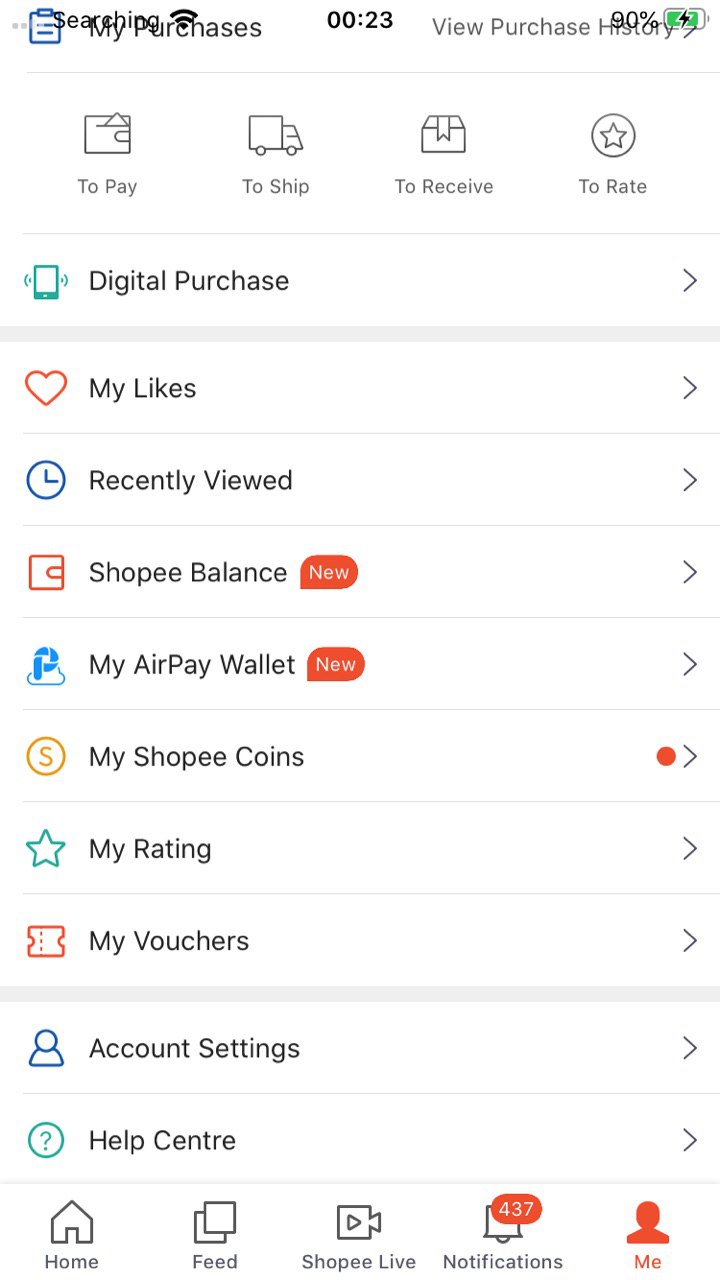Viewport: 720px width, 1280px height.
Task: Open Account Settings
Action: tap(360, 1048)
